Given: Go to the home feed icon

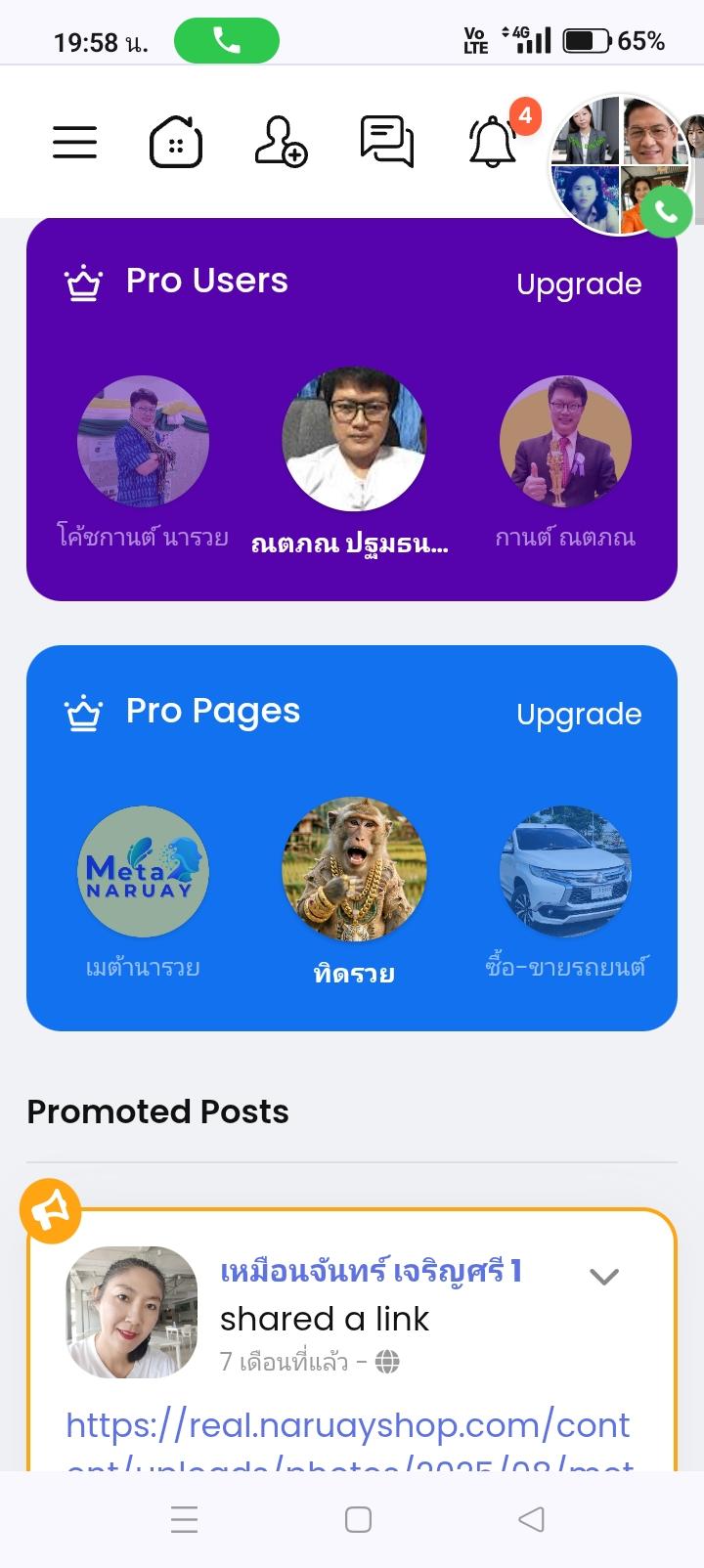Looking at the screenshot, I should (176, 143).
